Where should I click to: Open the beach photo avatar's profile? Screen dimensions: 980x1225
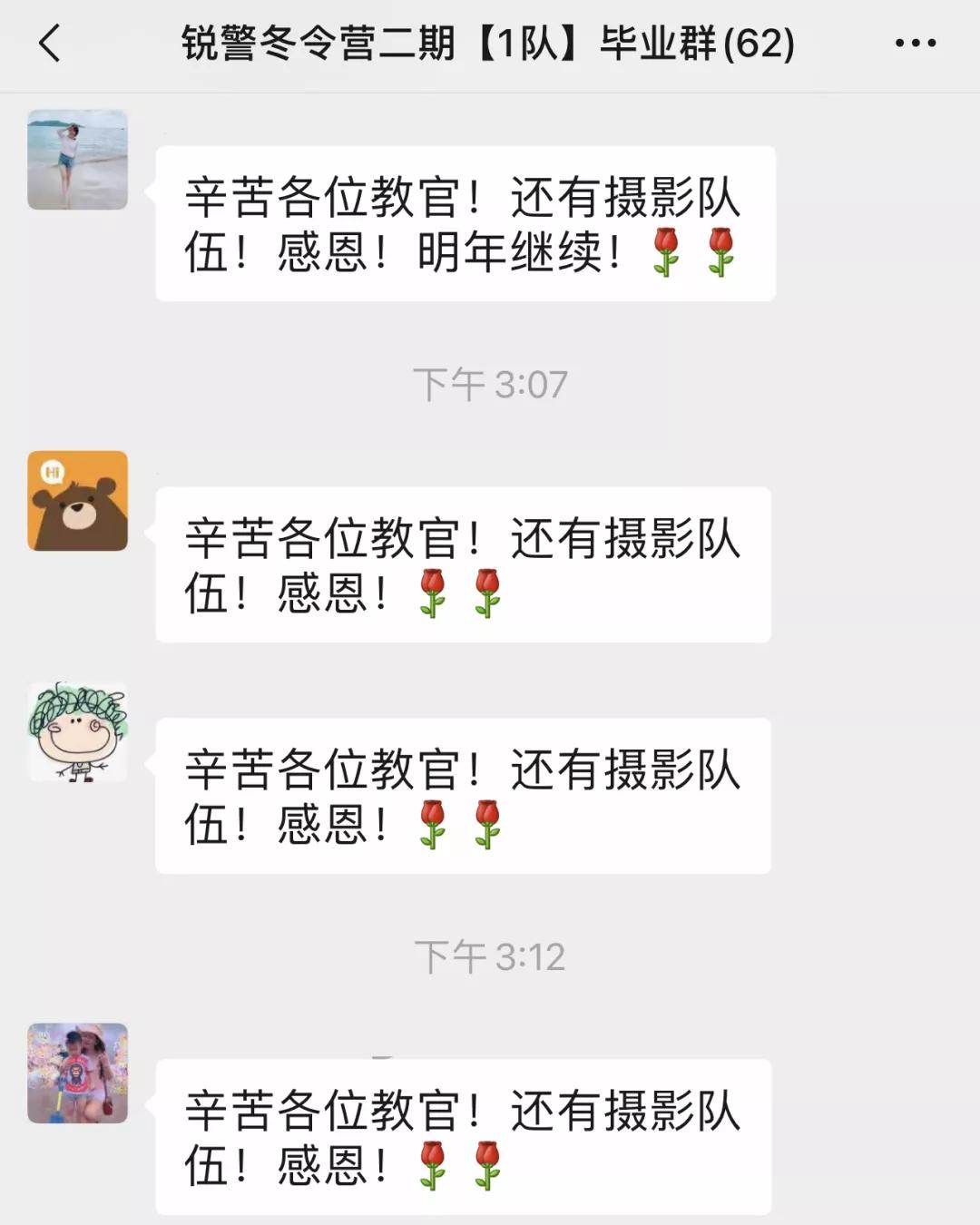pyautogui.click(x=78, y=160)
